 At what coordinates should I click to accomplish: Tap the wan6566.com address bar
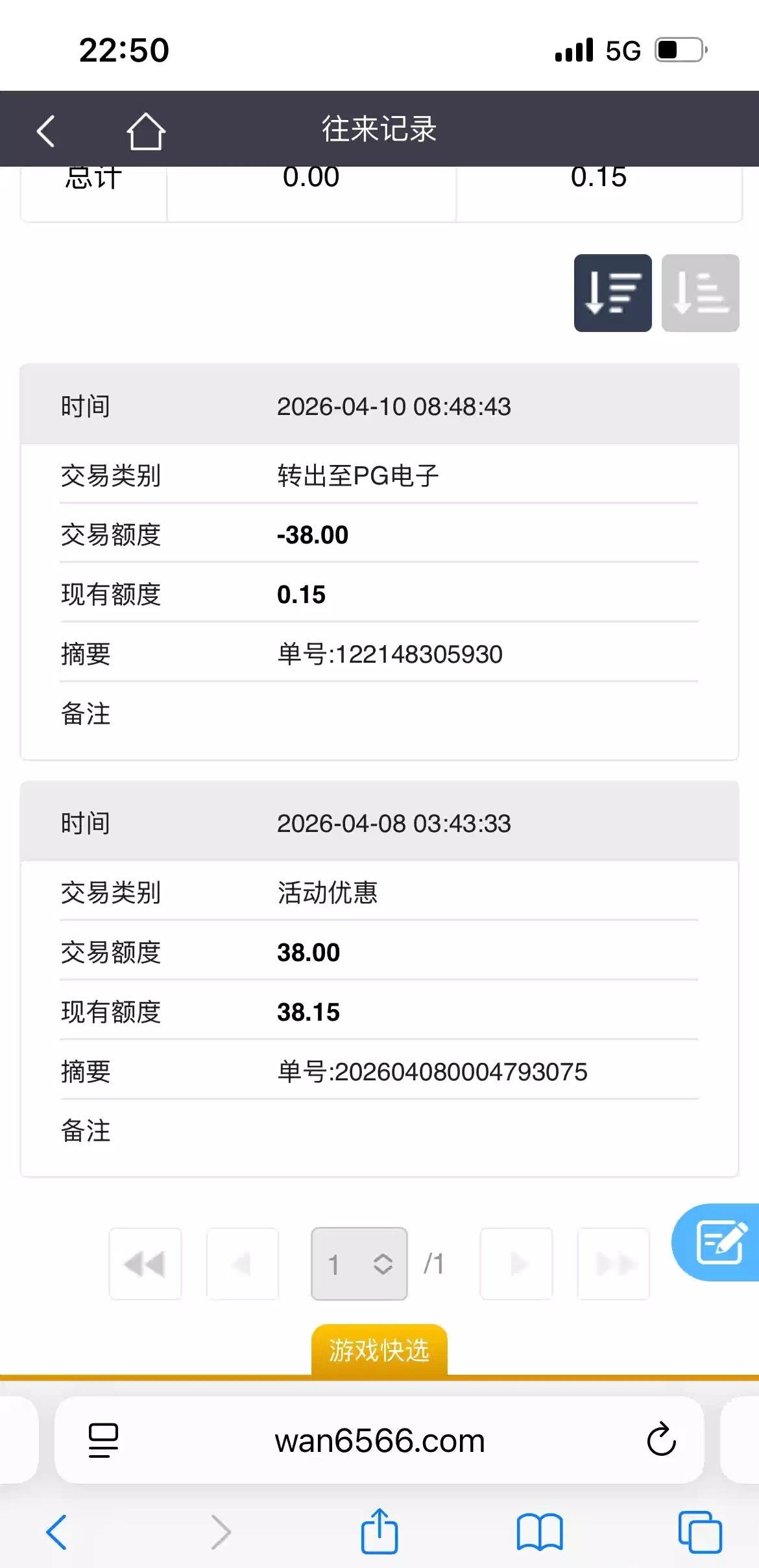[x=379, y=1441]
